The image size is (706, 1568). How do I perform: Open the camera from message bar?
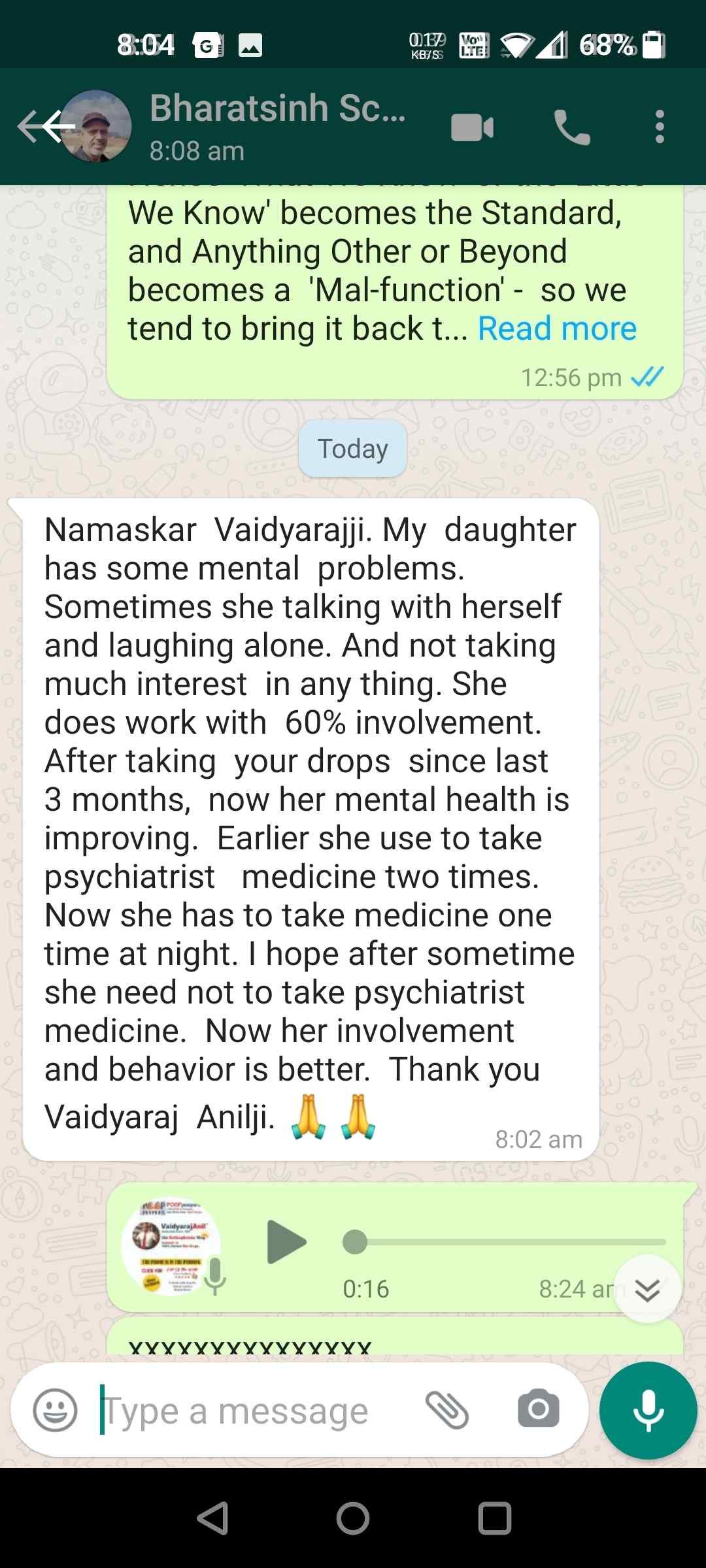tap(538, 1410)
